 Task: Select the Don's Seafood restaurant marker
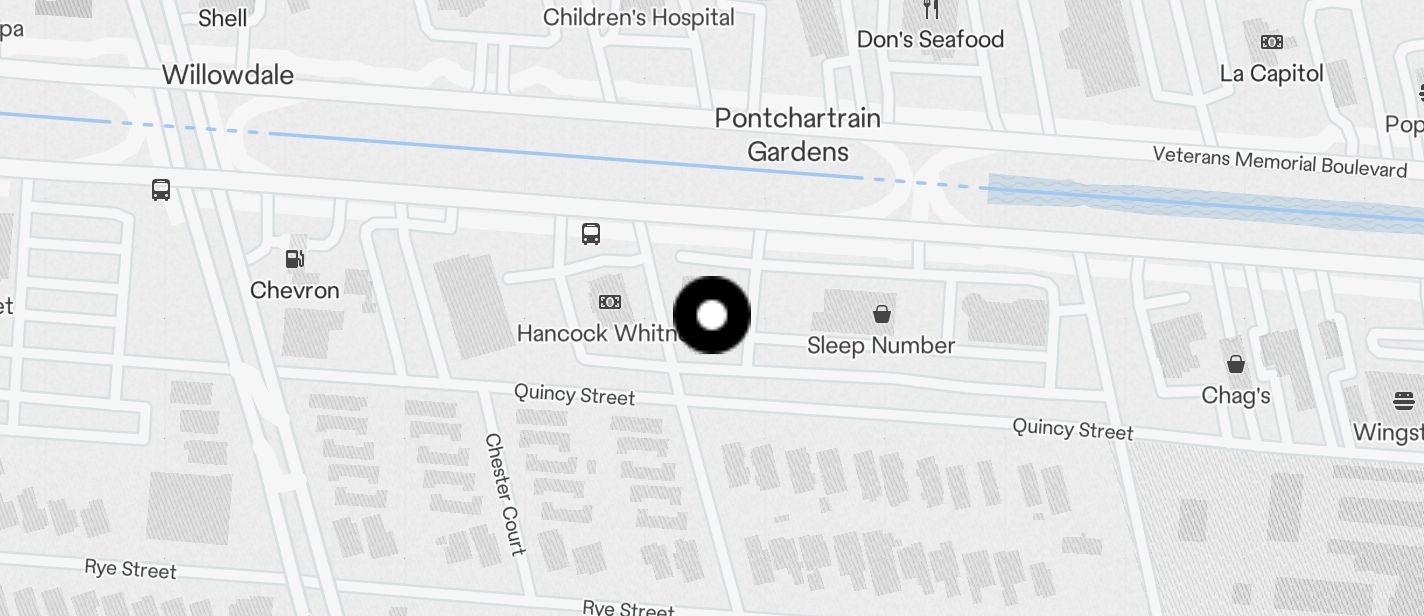(x=931, y=10)
